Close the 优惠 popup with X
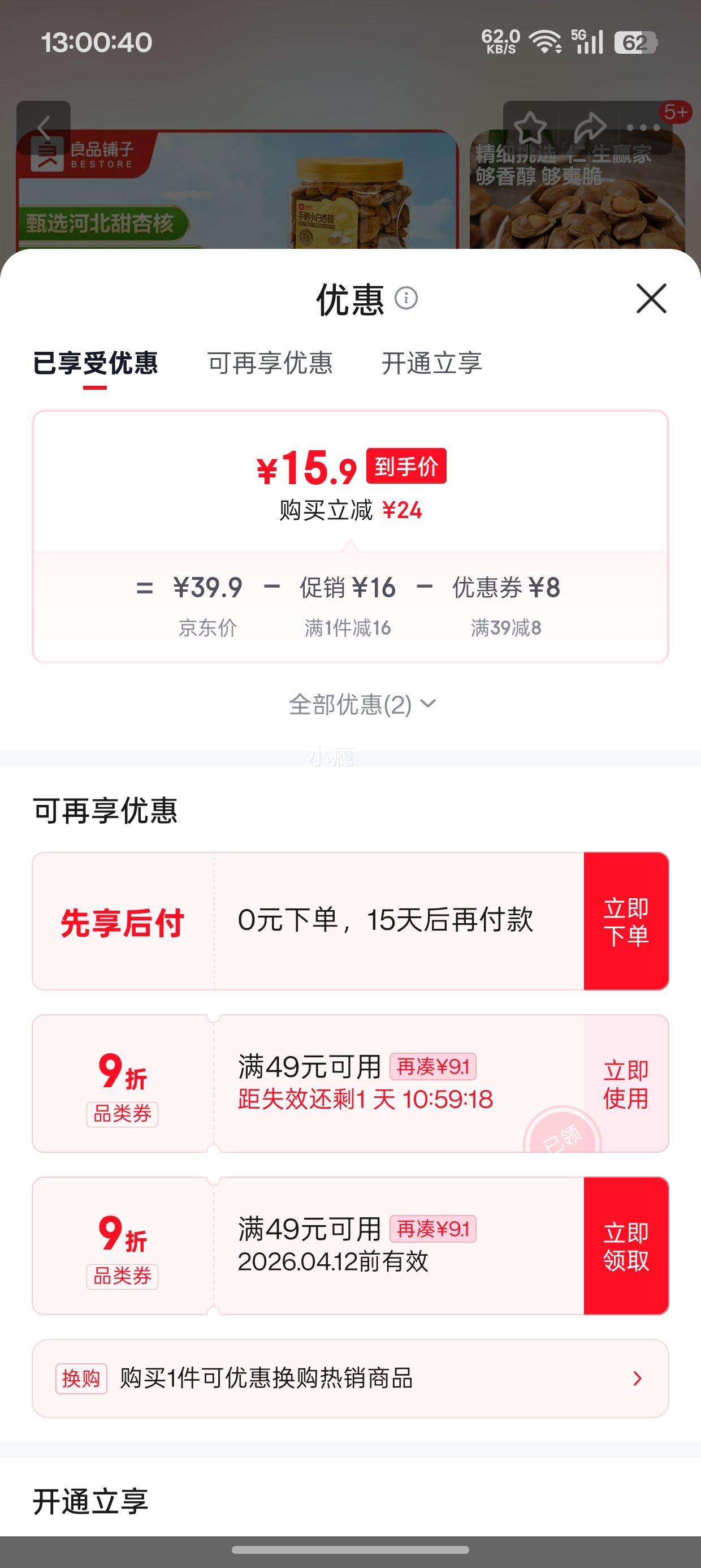This screenshot has width=701, height=1568. [x=651, y=299]
